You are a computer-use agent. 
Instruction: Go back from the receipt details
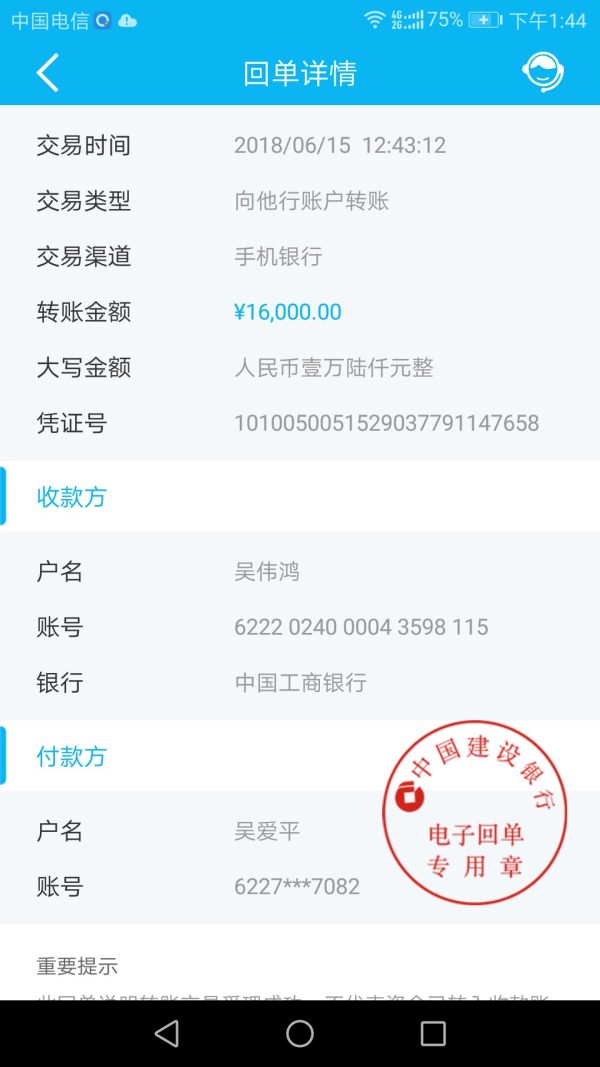point(47,73)
